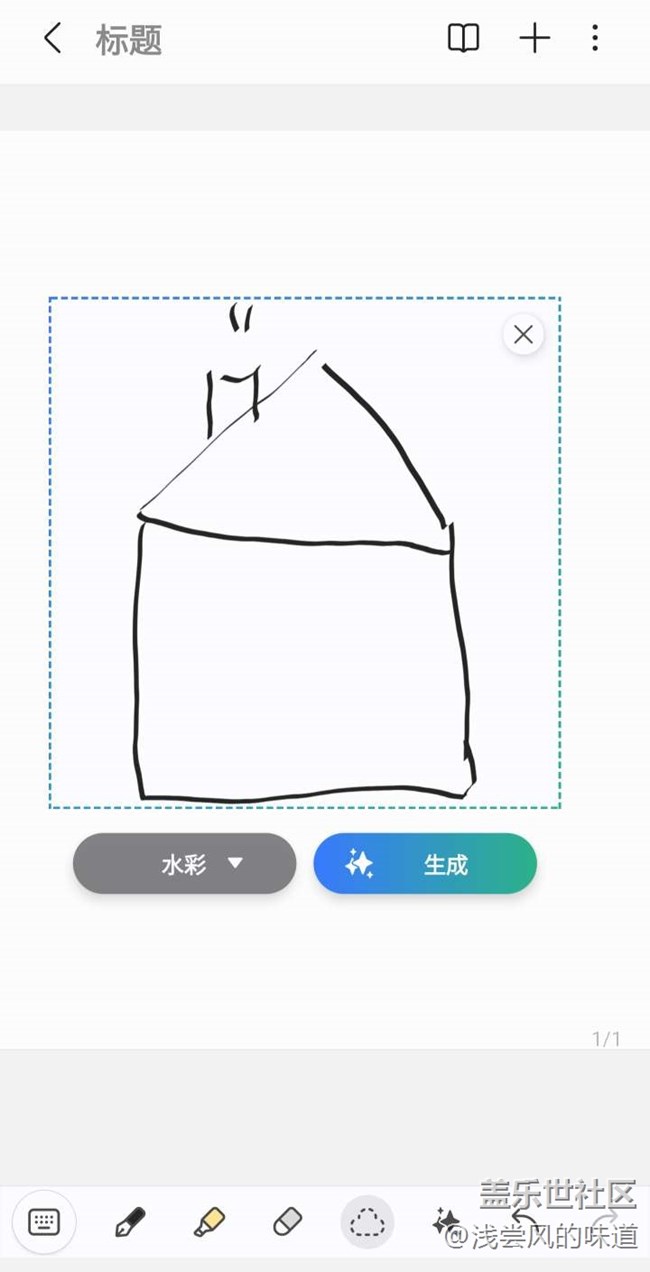Select the pen tool

(x=130, y=1222)
